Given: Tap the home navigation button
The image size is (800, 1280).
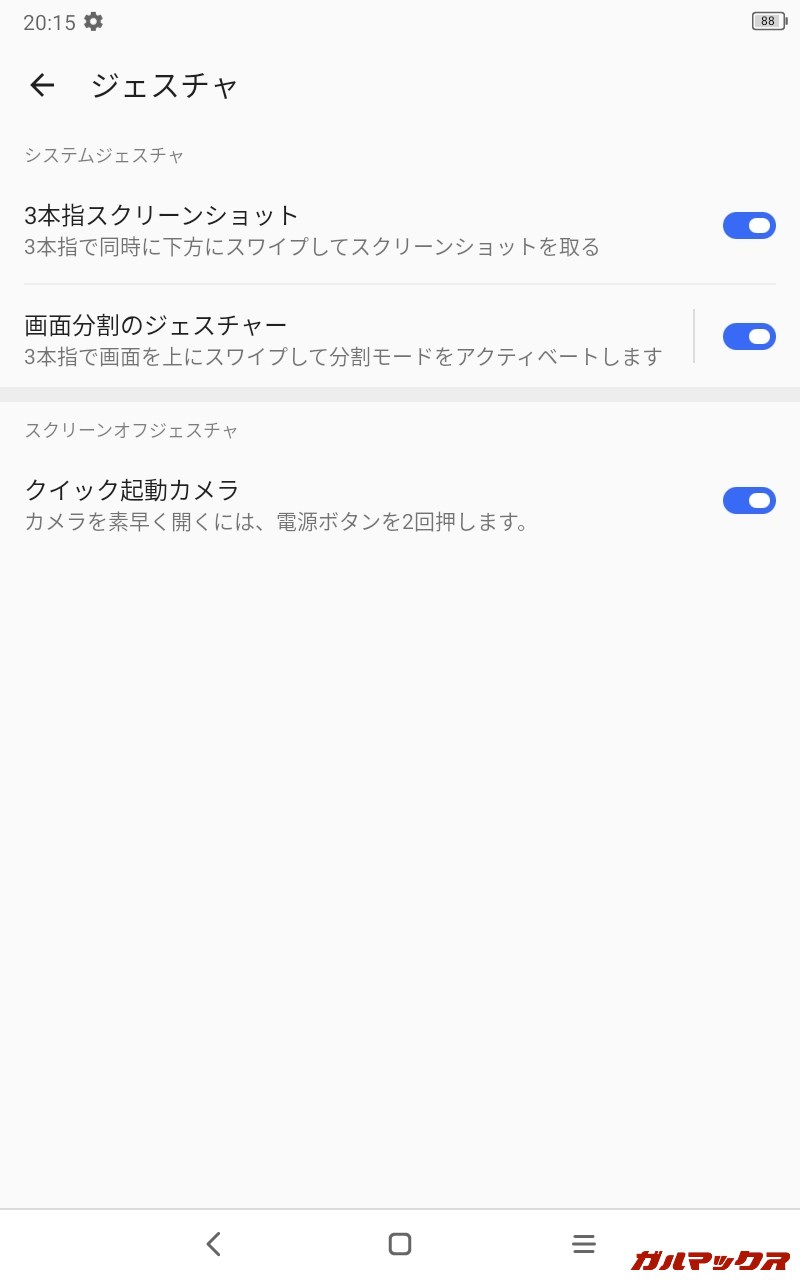Looking at the screenshot, I should coord(400,1243).
